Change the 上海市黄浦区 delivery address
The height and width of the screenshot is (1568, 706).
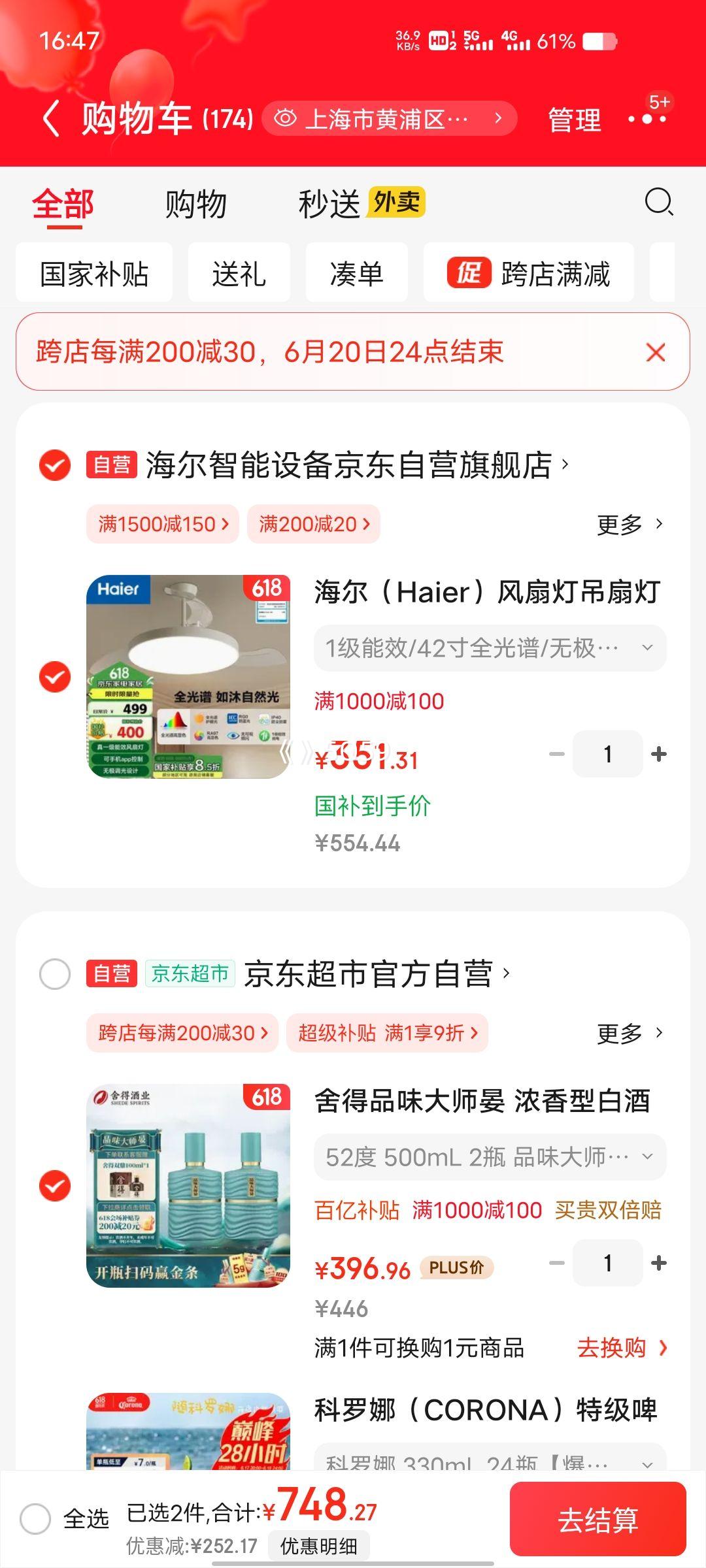[x=389, y=119]
